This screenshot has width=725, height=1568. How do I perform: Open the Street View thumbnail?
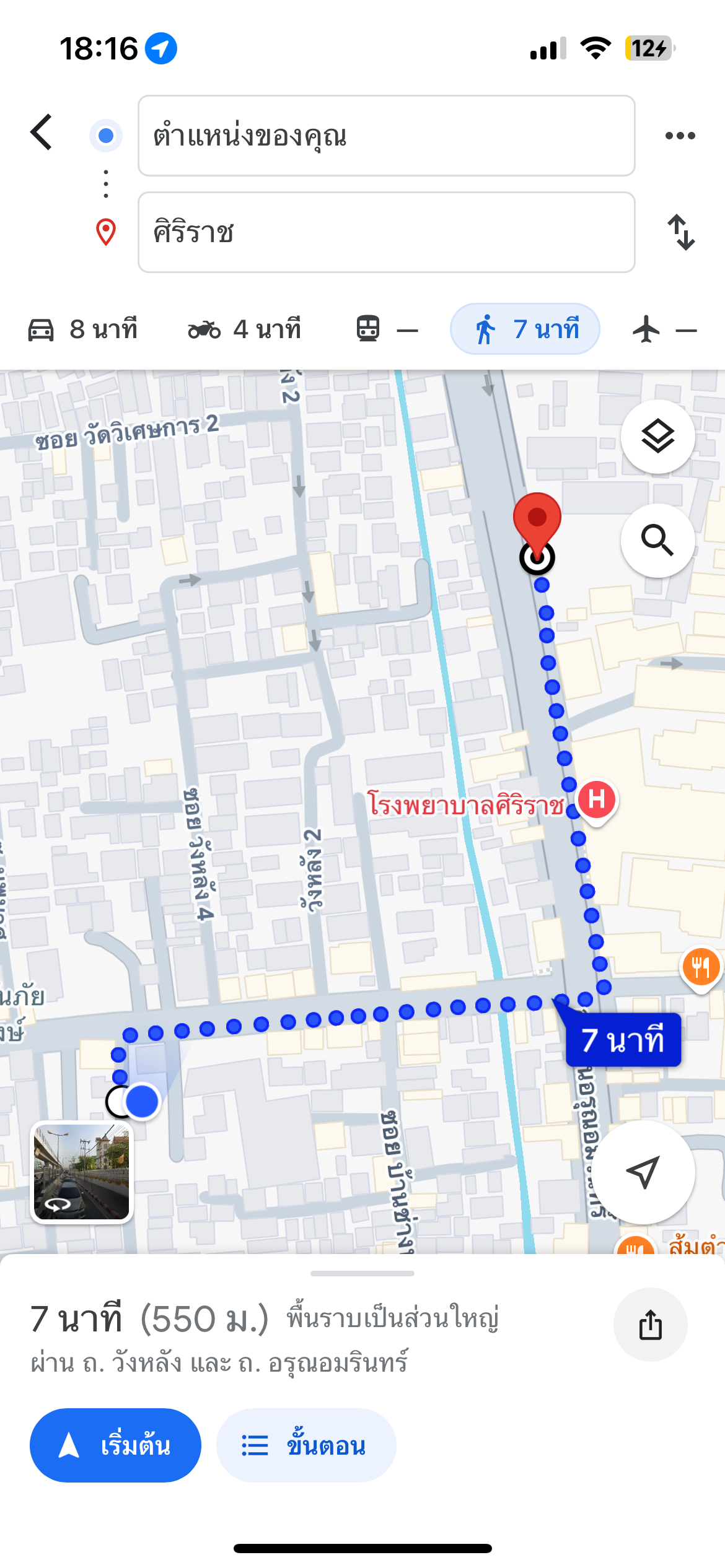[81, 1172]
